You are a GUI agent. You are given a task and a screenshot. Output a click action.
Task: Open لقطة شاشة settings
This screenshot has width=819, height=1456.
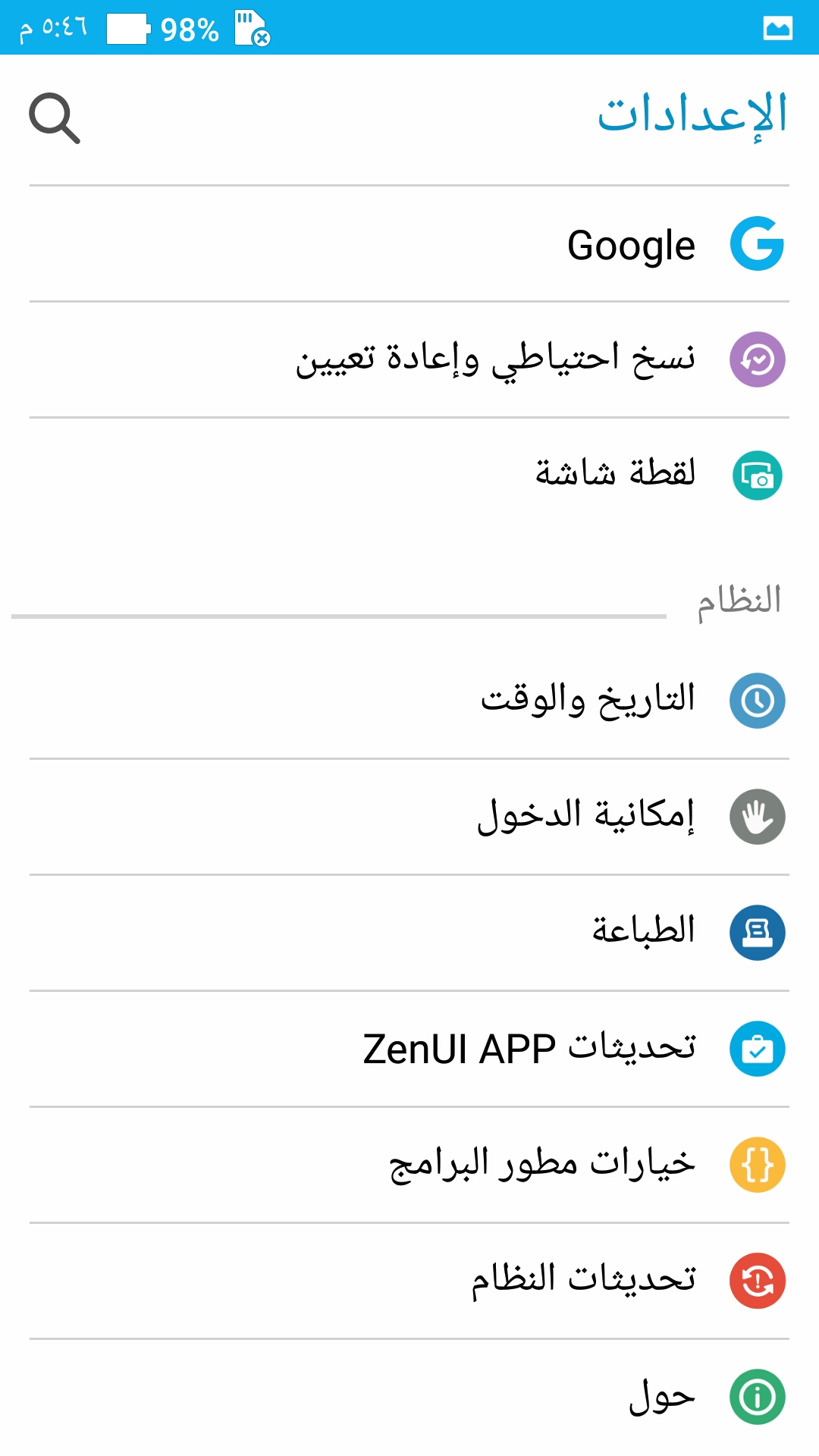click(x=614, y=475)
